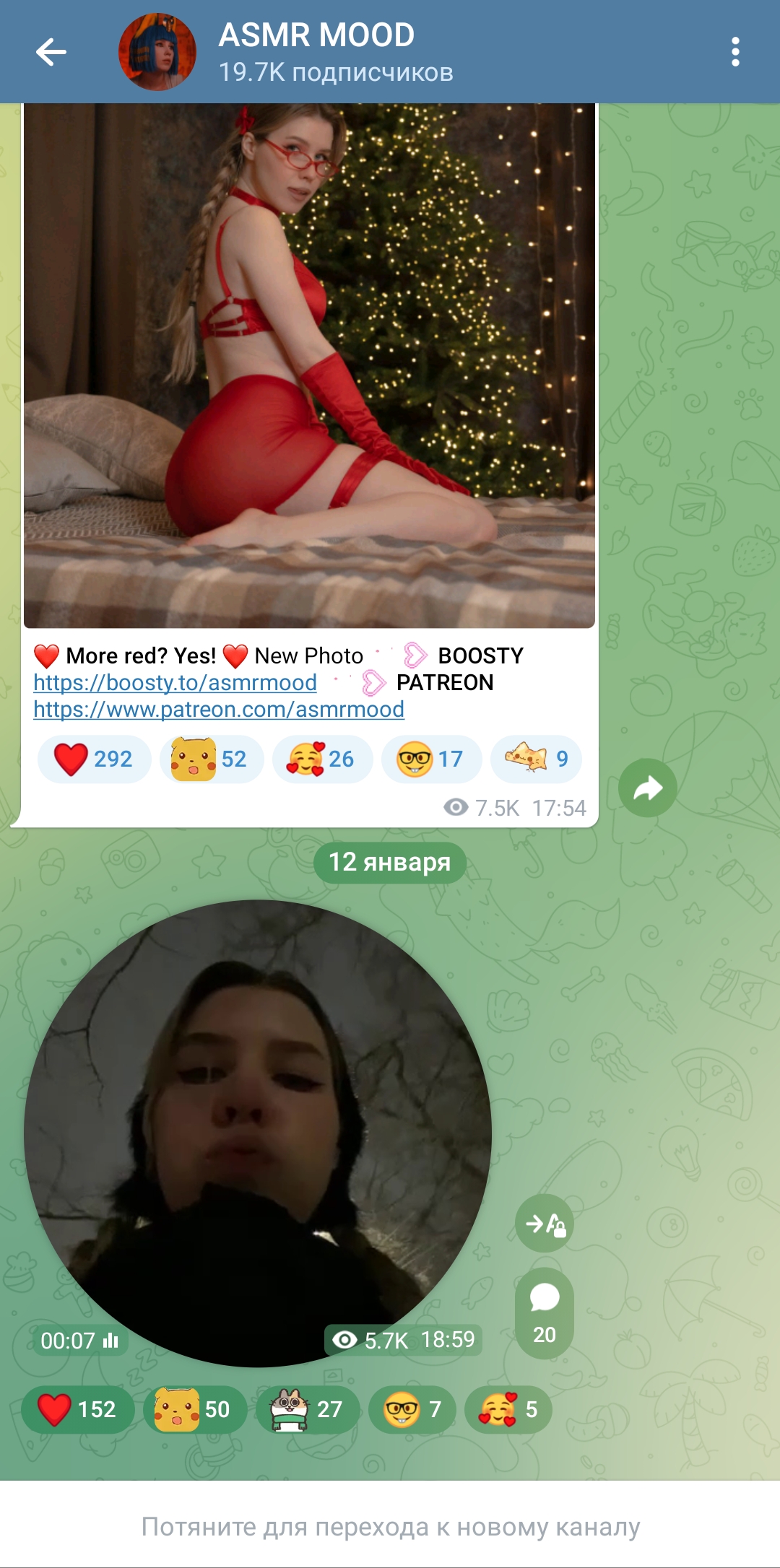This screenshot has width=780, height=1568.
Task: Open the boosty.to/asmrmood link
Action: coord(175,682)
